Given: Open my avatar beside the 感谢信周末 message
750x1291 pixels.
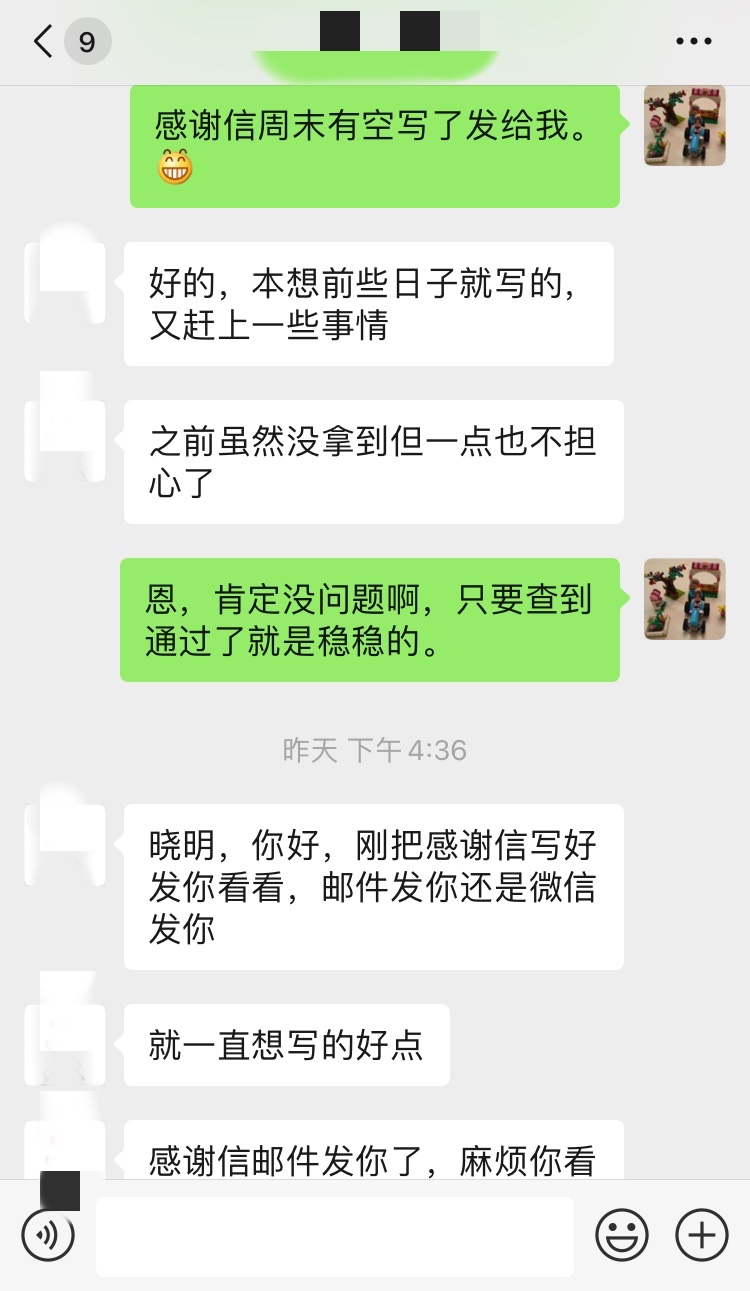Looking at the screenshot, I should (x=684, y=125).
